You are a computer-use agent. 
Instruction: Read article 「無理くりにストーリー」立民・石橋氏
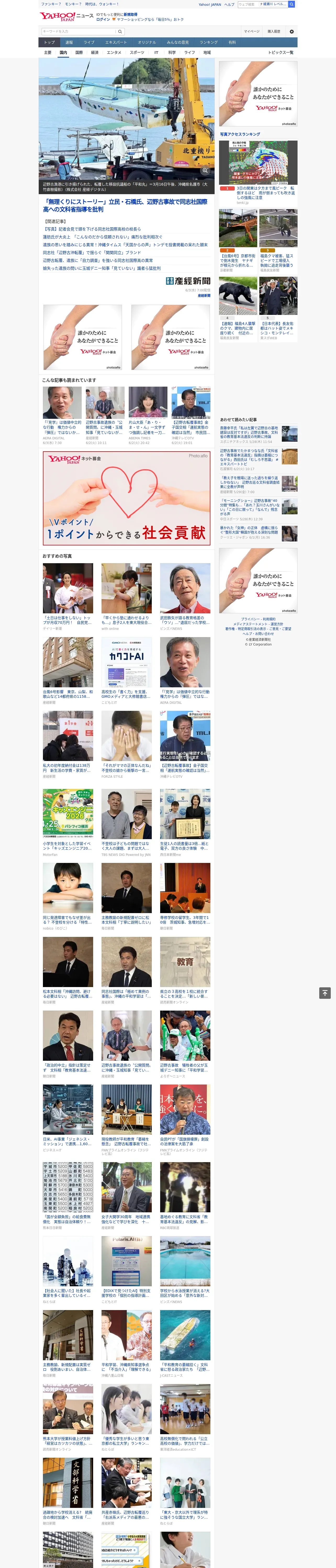(x=125, y=205)
